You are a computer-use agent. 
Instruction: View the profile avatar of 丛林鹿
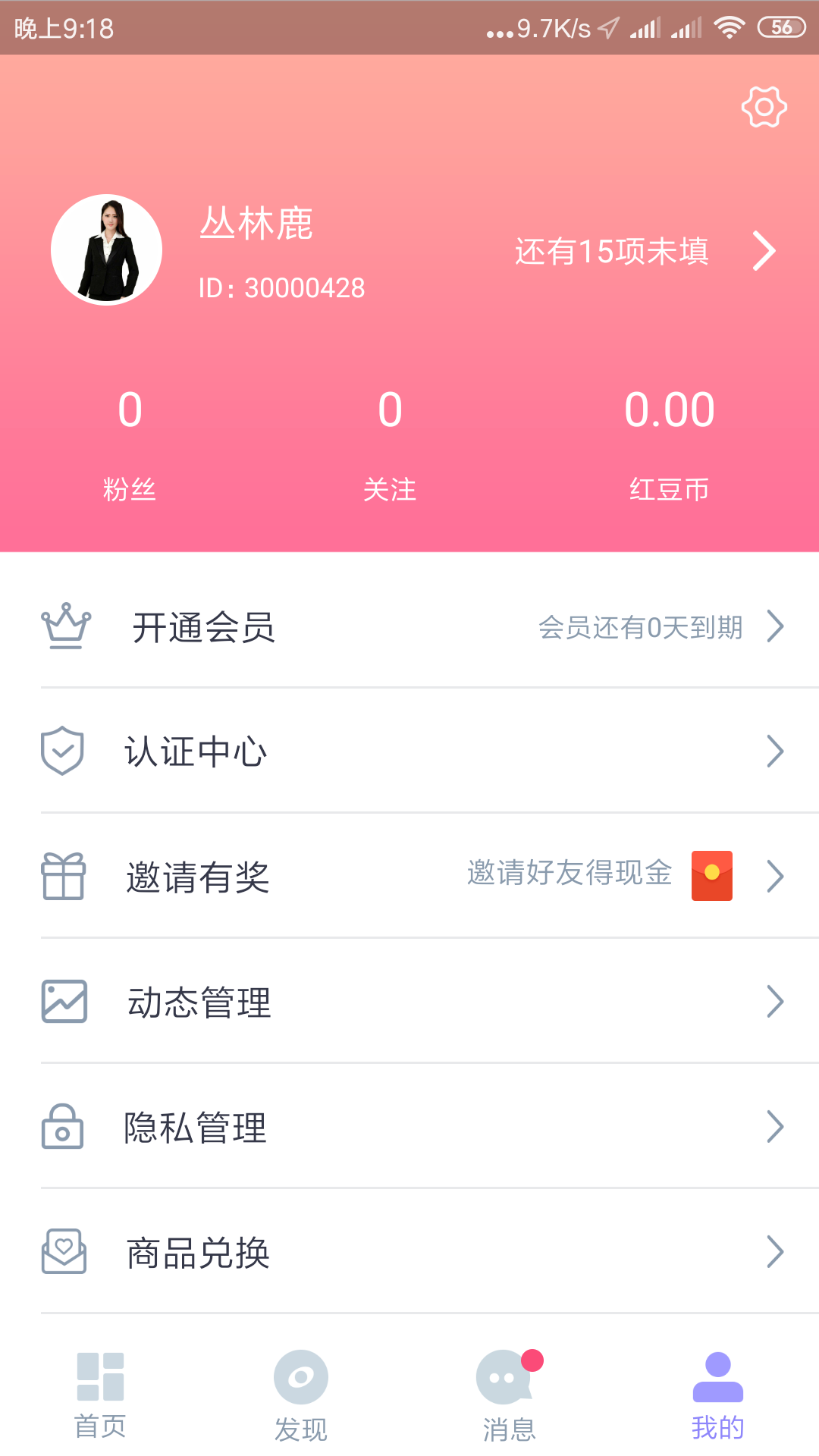106,249
